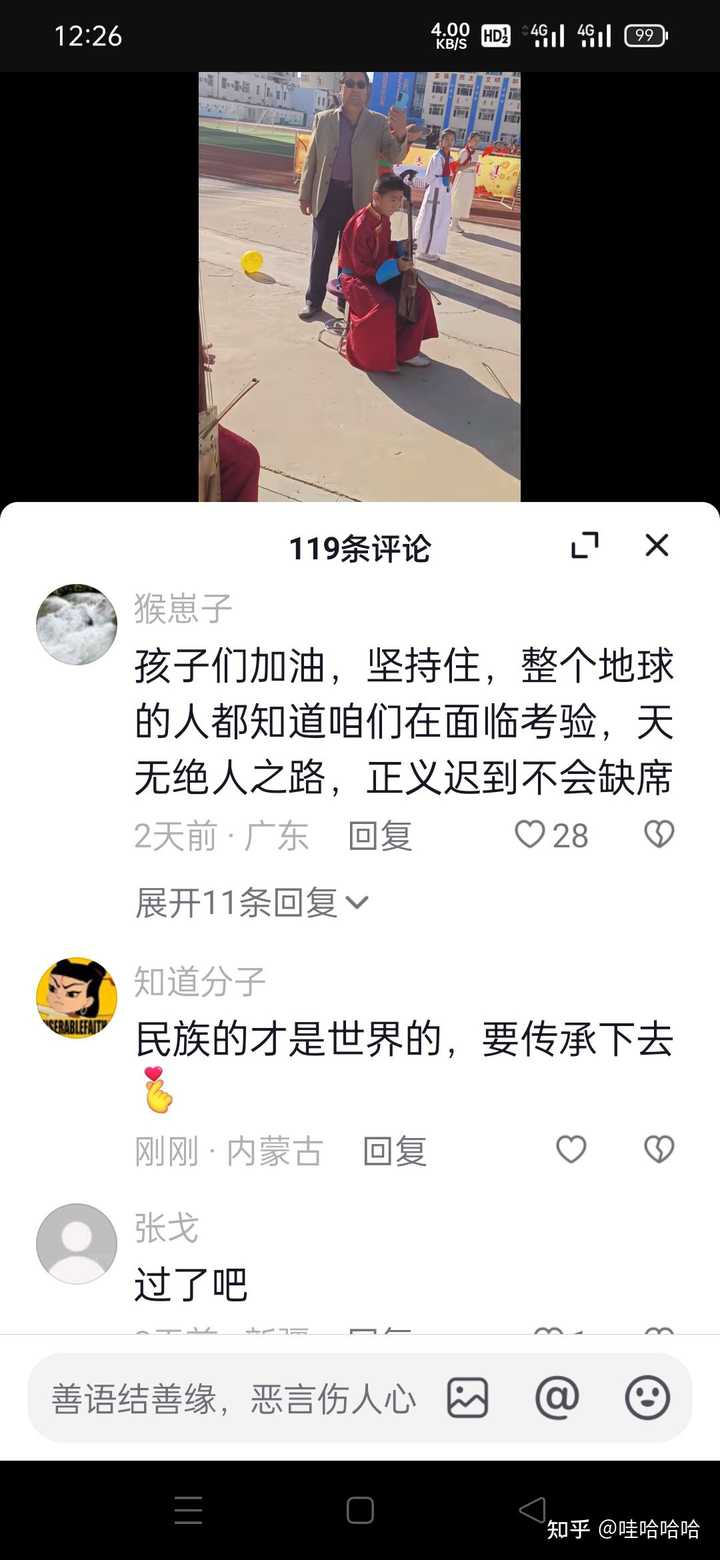The height and width of the screenshot is (1560, 720).
Task: Open 知道分子's profile avatar
Action: click(76, 998)
